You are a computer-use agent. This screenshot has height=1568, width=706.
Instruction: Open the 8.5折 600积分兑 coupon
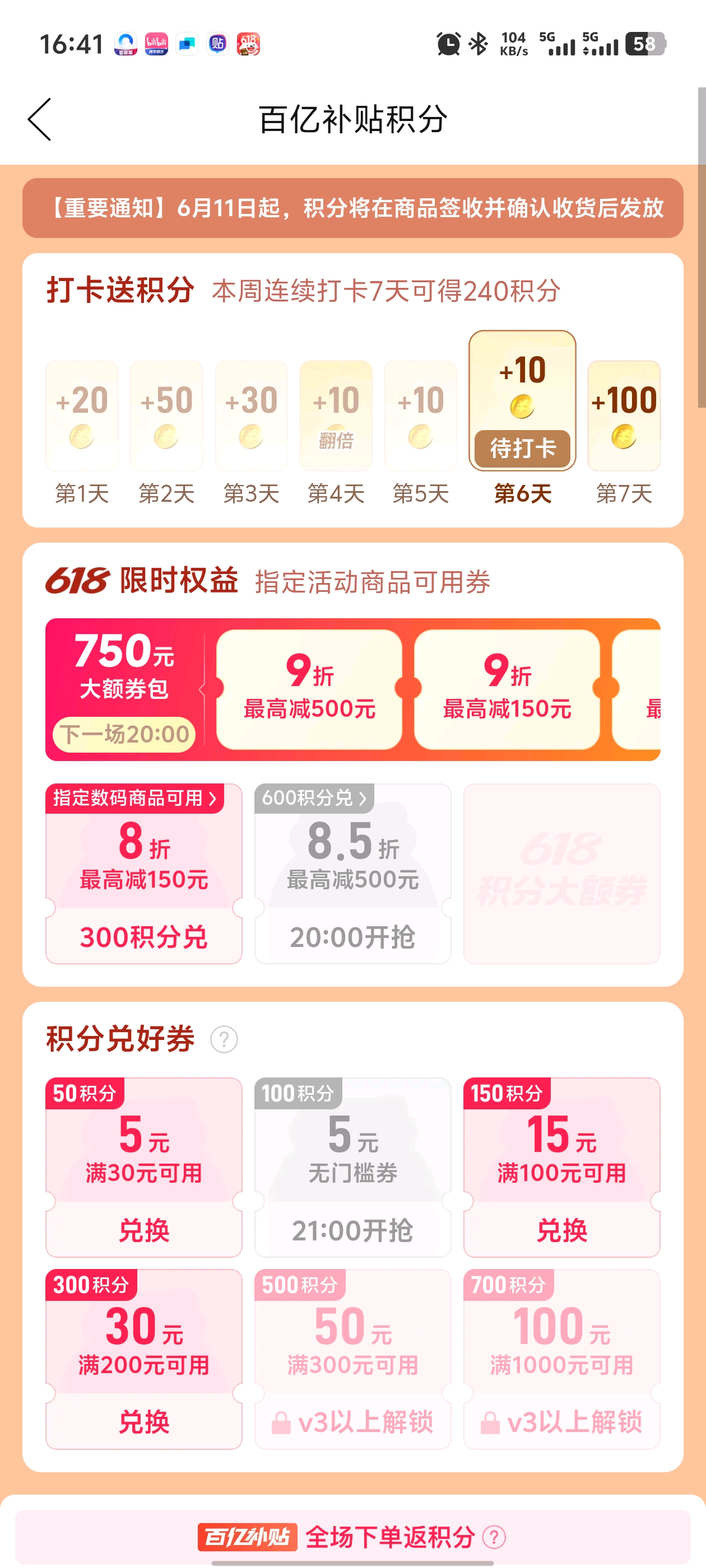pyautogui.click(x=352, y=874)
